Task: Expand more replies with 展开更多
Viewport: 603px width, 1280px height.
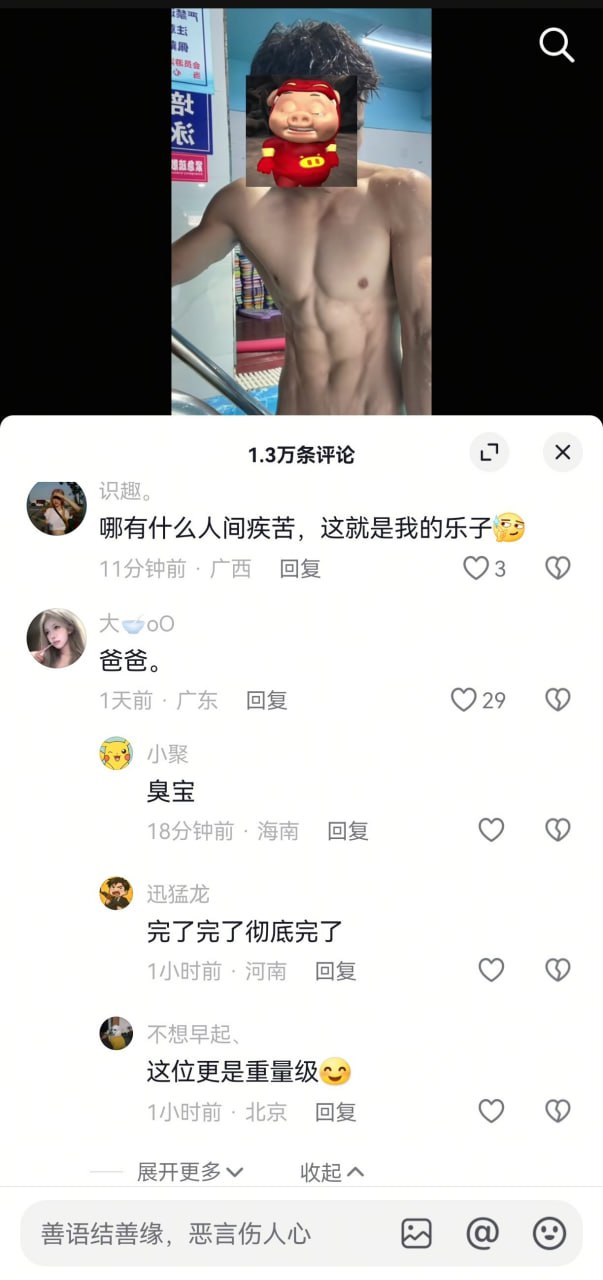Action: (190, 1172)
